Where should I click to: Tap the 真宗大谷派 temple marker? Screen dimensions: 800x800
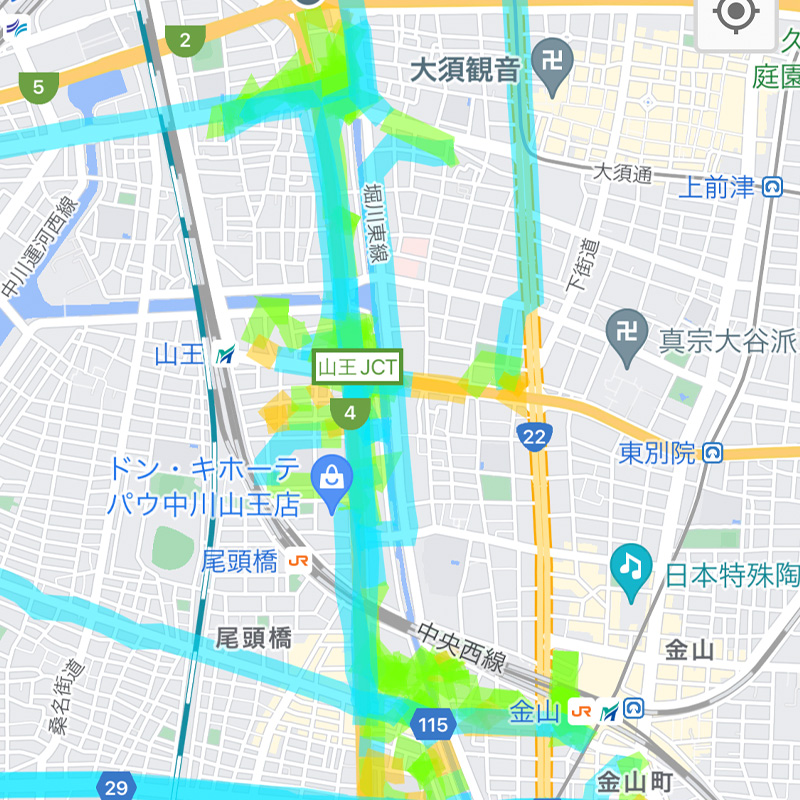628,331
